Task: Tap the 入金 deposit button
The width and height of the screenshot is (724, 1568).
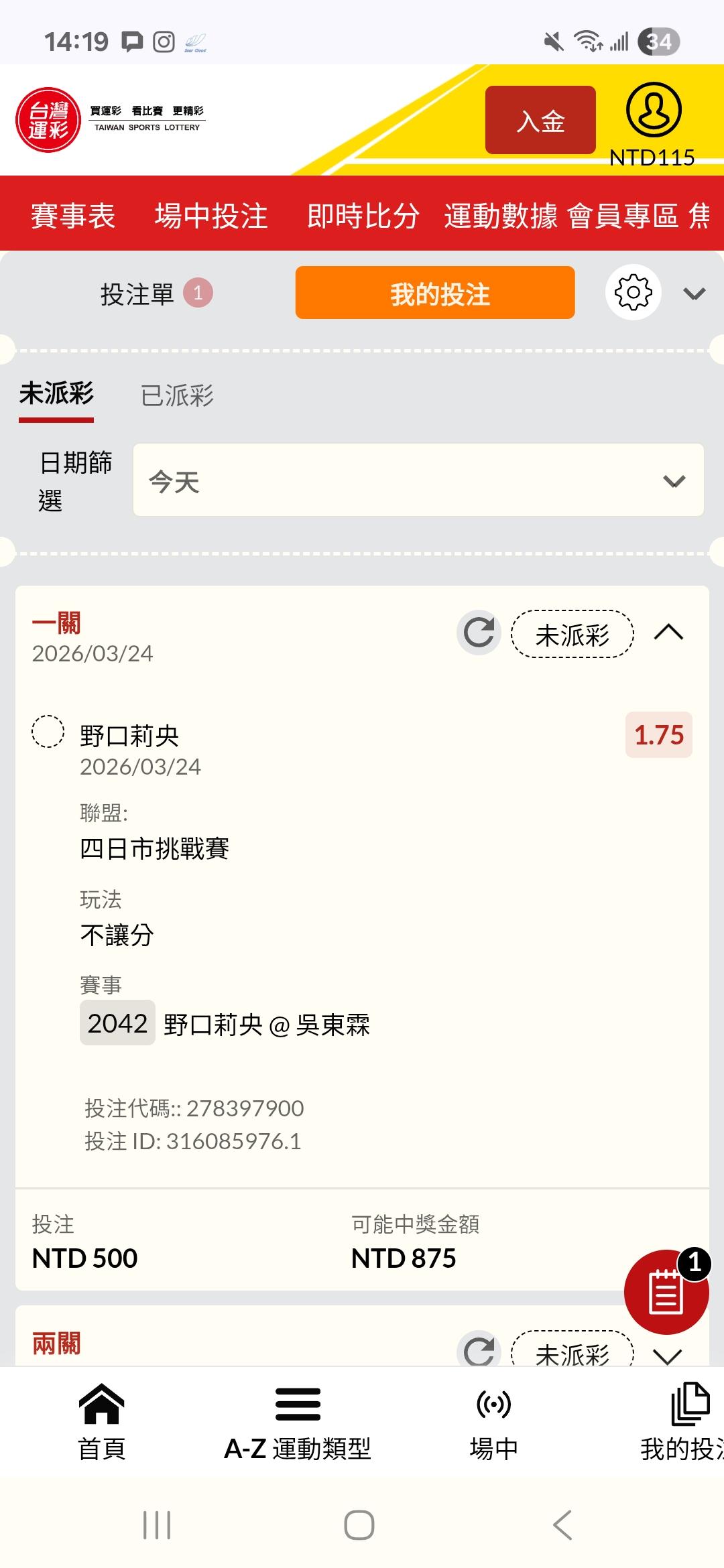Action: [x=540, y=121]
